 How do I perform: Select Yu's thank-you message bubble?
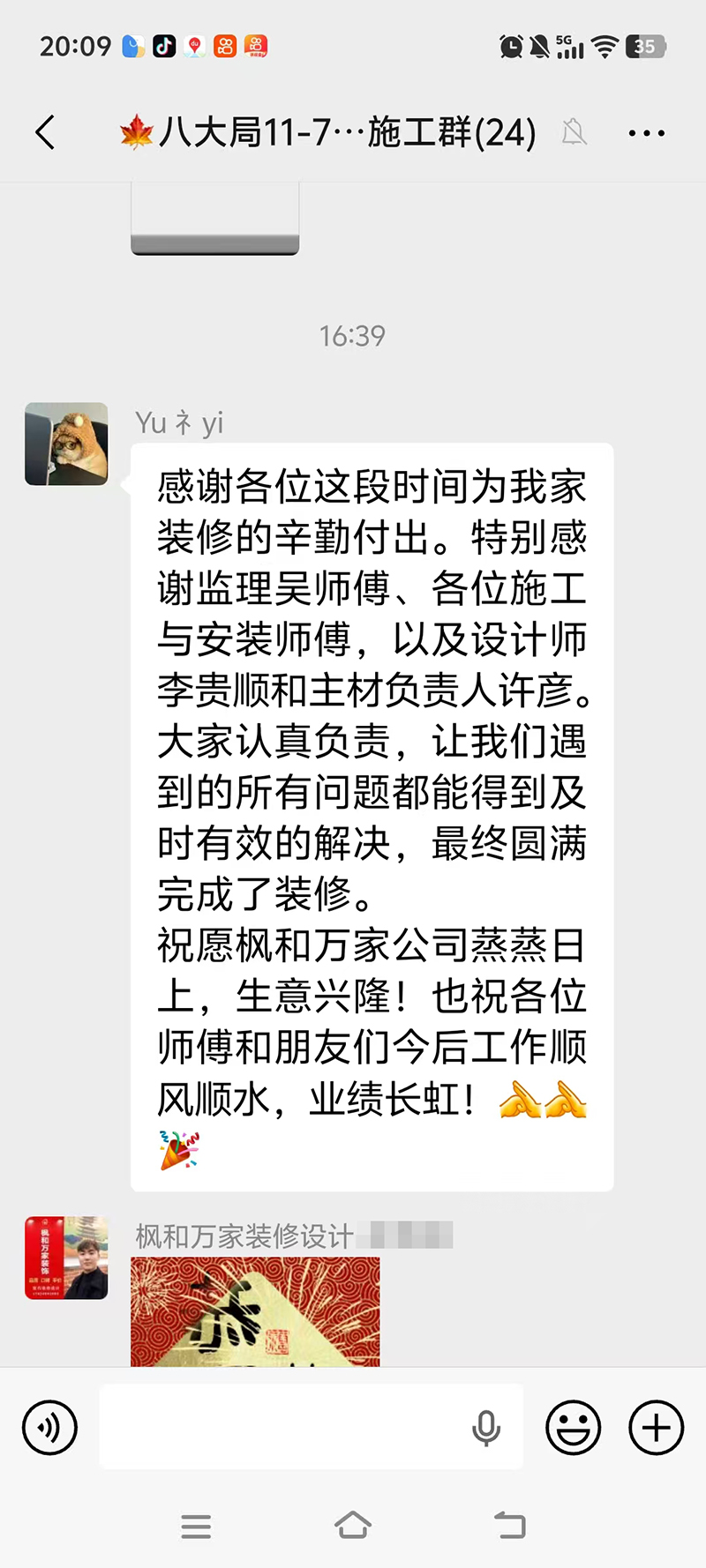(x=371, y=811)
